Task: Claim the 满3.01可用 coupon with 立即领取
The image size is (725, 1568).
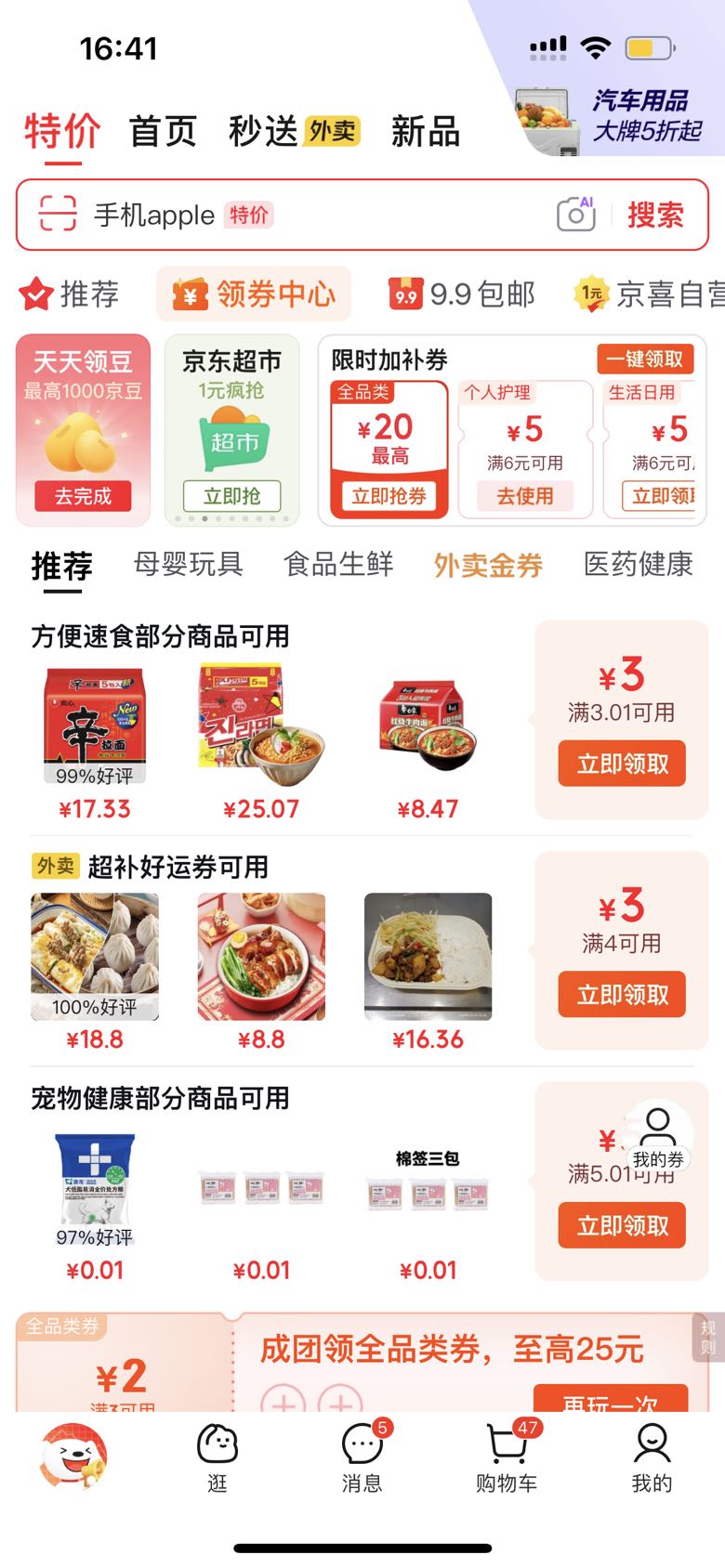Action: pyautogui.click(x=622, y=764)
